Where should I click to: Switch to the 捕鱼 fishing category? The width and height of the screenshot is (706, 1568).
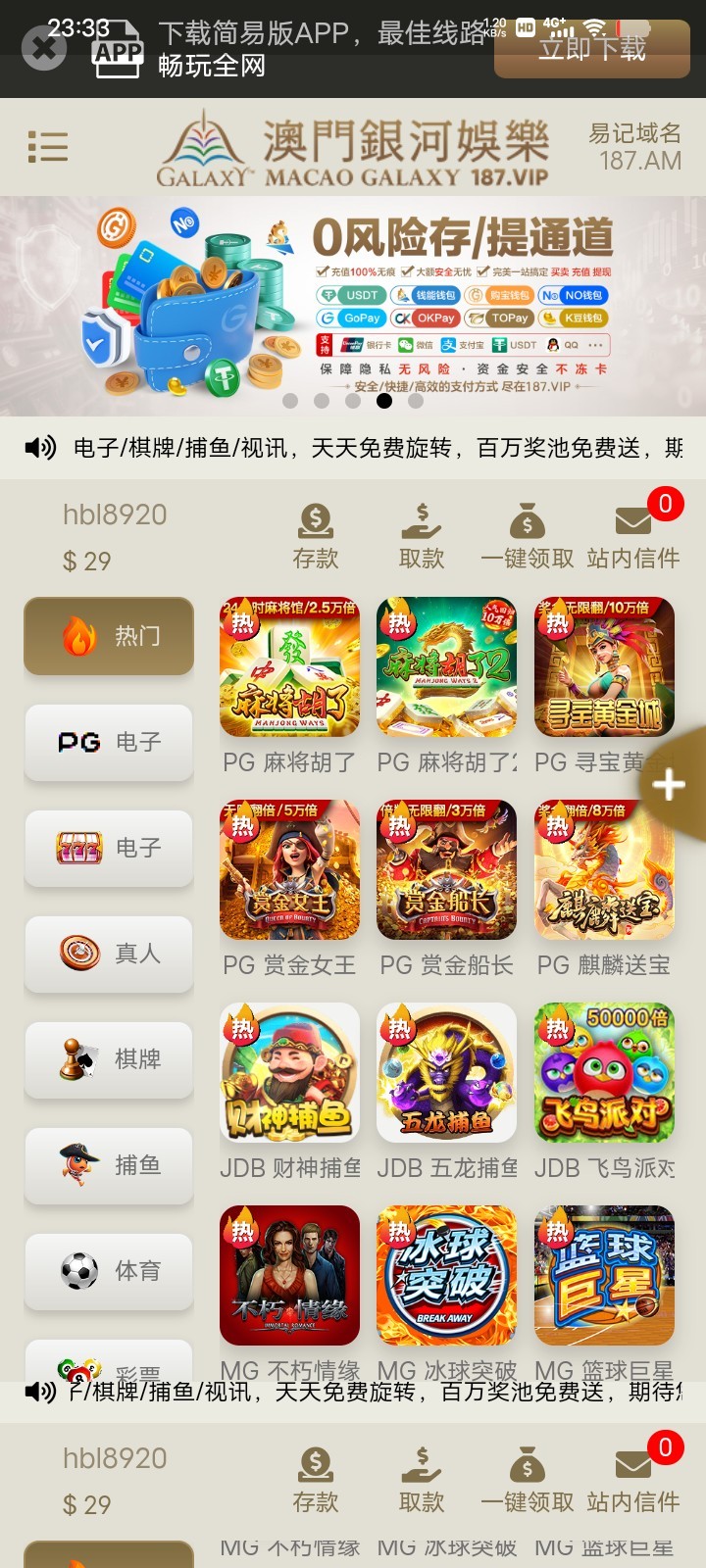109,1165
